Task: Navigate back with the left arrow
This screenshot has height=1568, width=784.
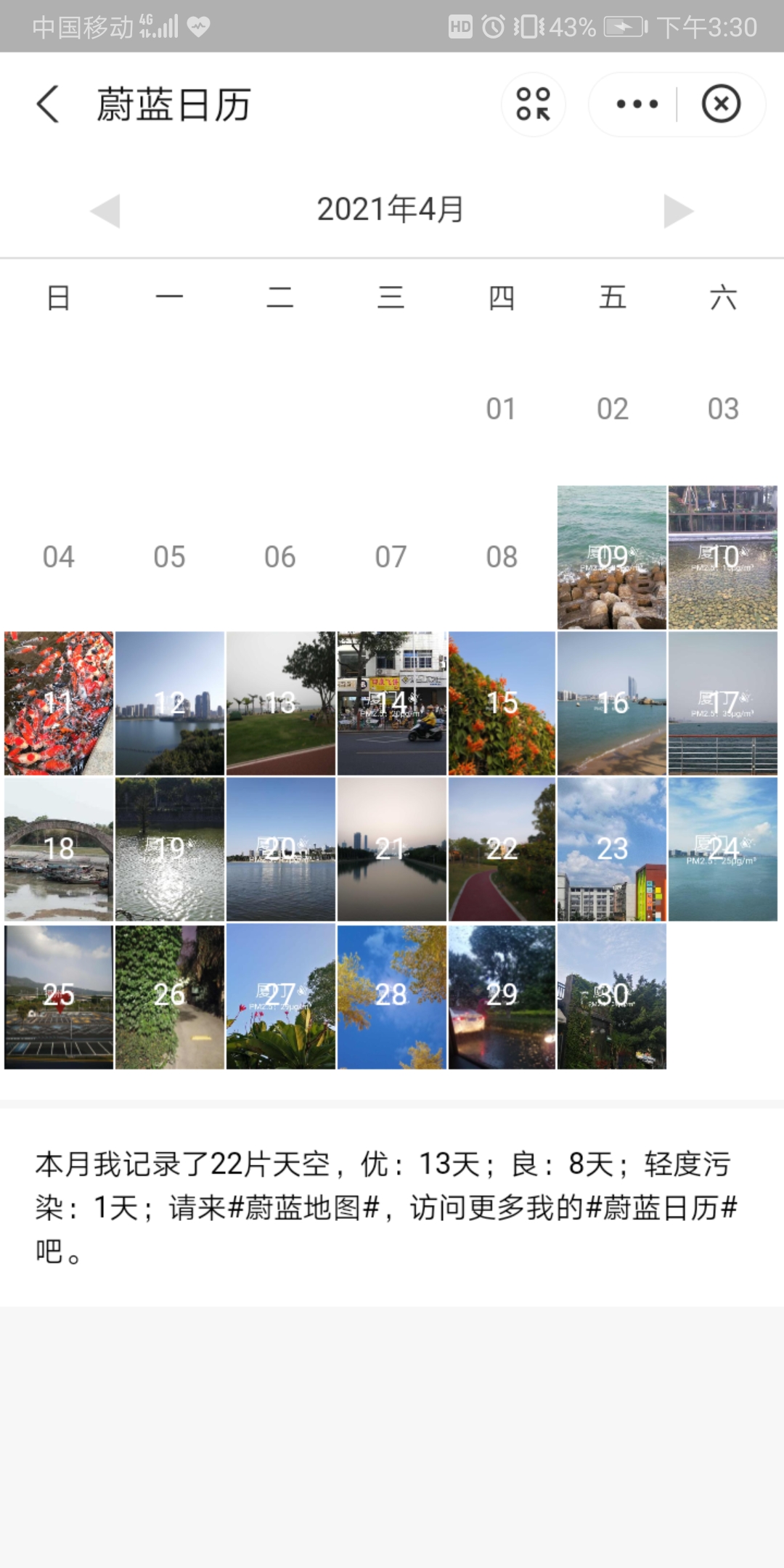Action: pyautogui.click(x=48, y=105)
